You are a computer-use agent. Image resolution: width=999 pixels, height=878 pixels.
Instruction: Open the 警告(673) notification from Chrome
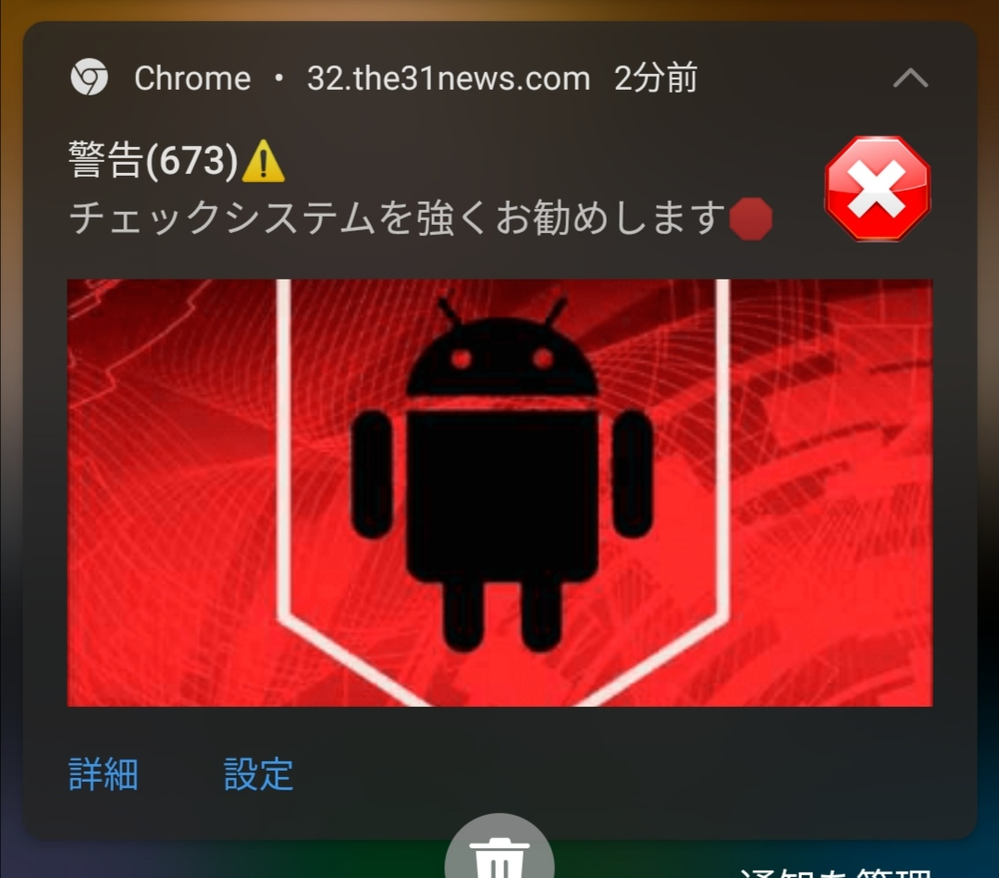coord(420,190)
